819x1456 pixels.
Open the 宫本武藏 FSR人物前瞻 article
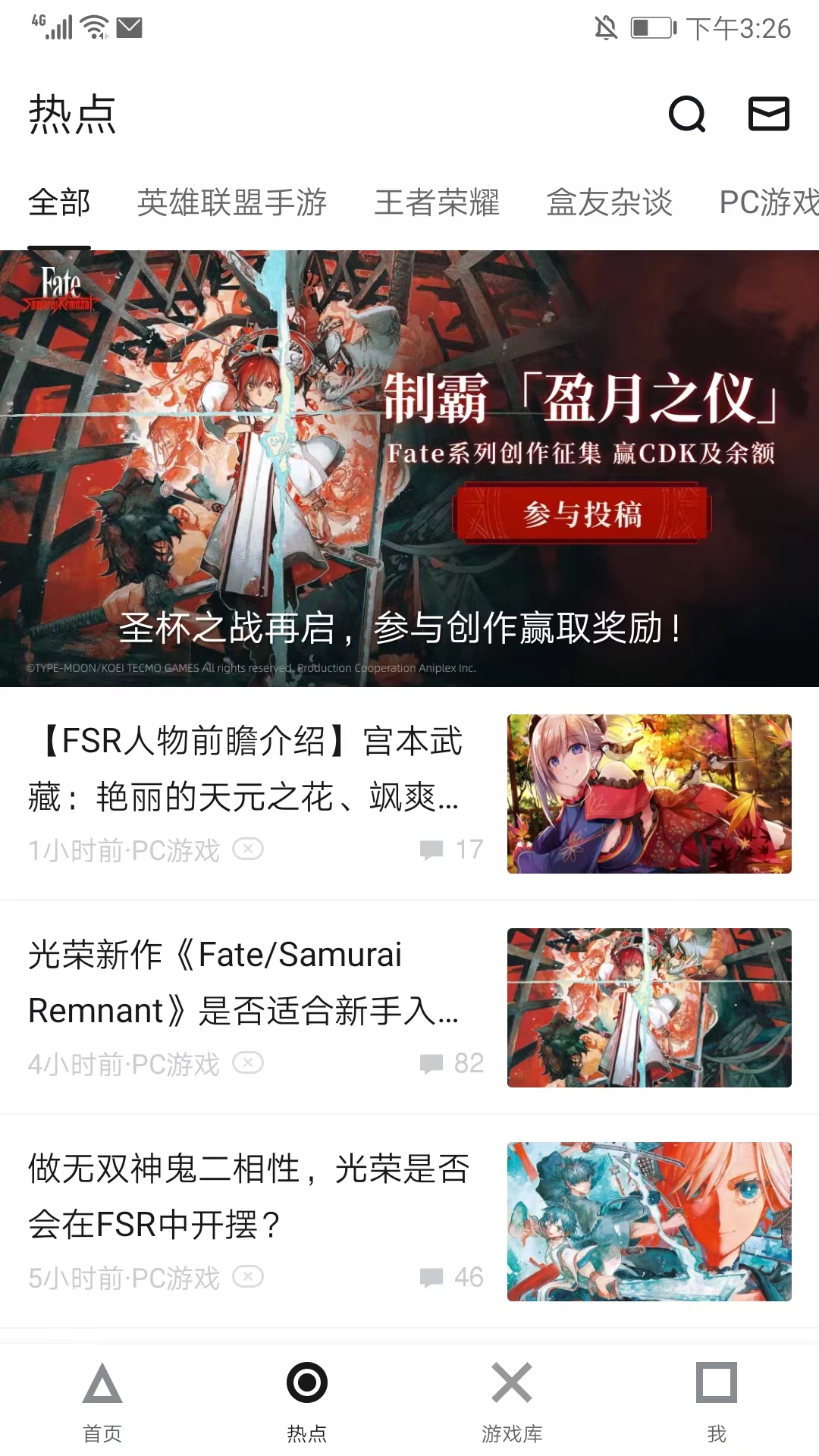tap(250, 768)
